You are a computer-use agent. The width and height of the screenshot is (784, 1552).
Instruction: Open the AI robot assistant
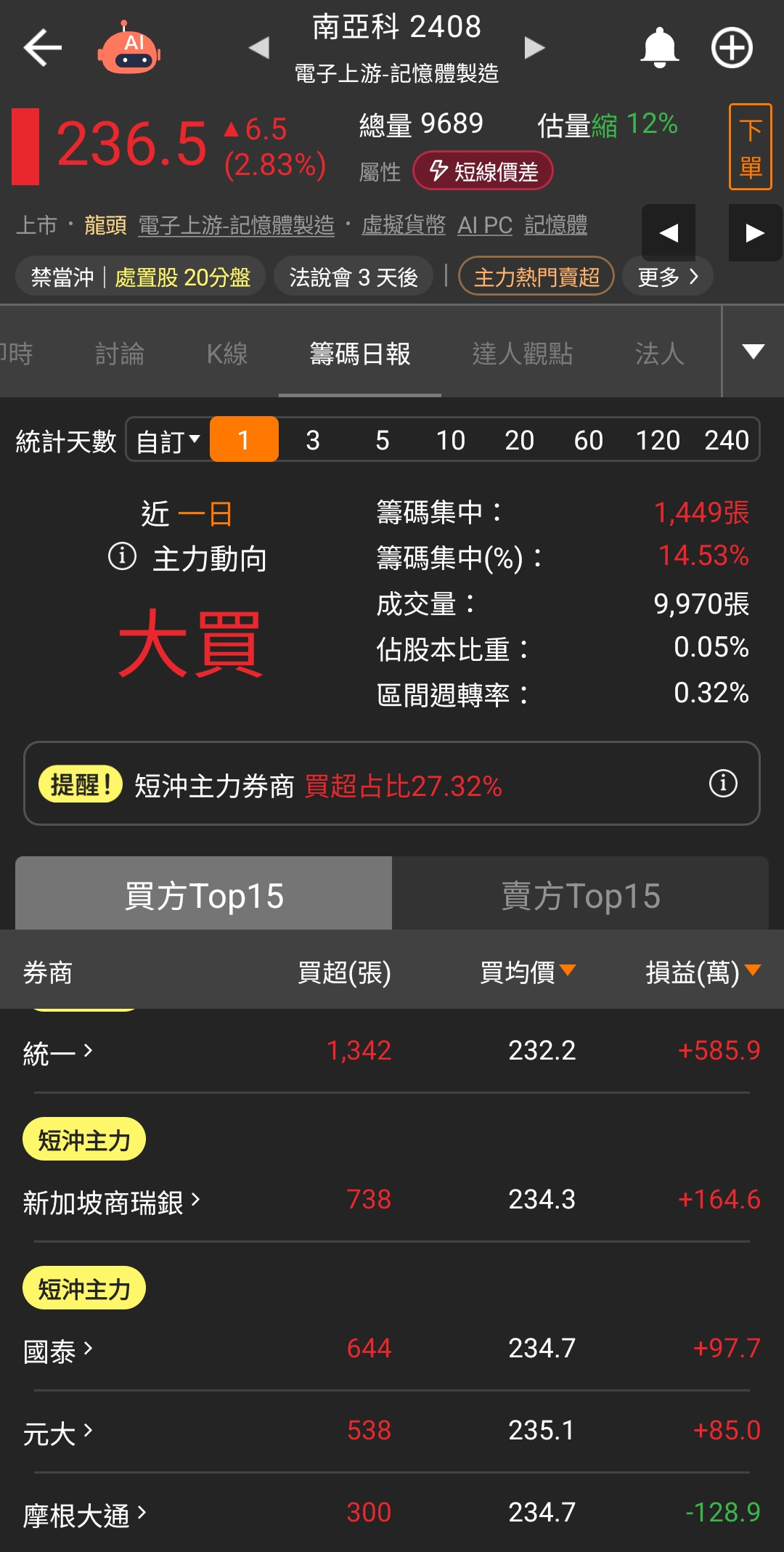128,49
